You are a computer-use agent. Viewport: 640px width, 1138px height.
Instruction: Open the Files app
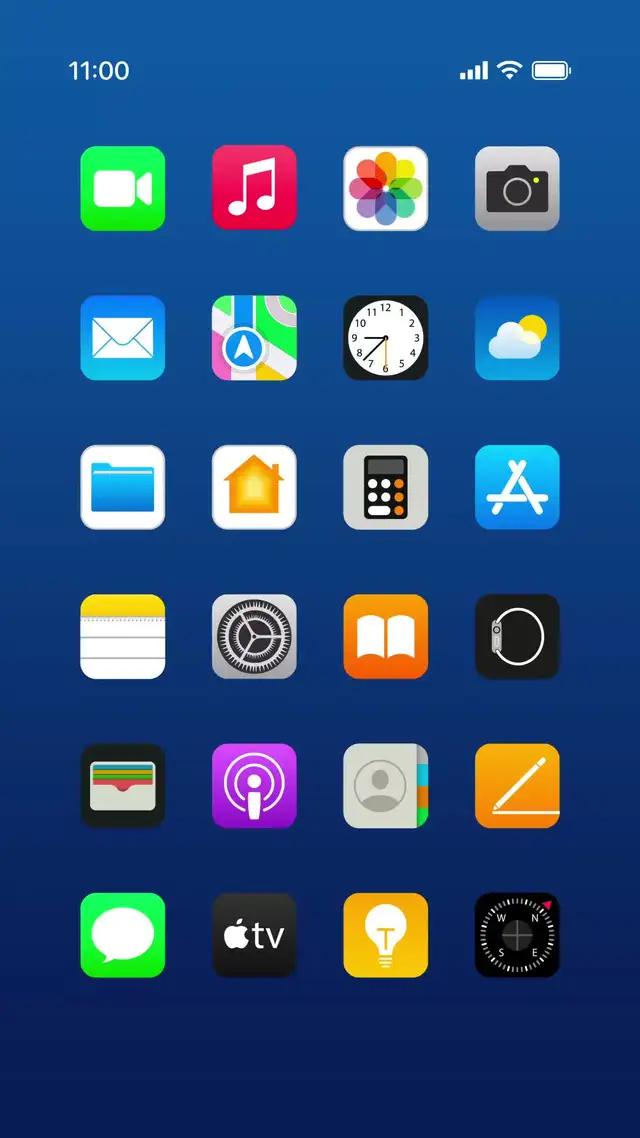[123, 487]
